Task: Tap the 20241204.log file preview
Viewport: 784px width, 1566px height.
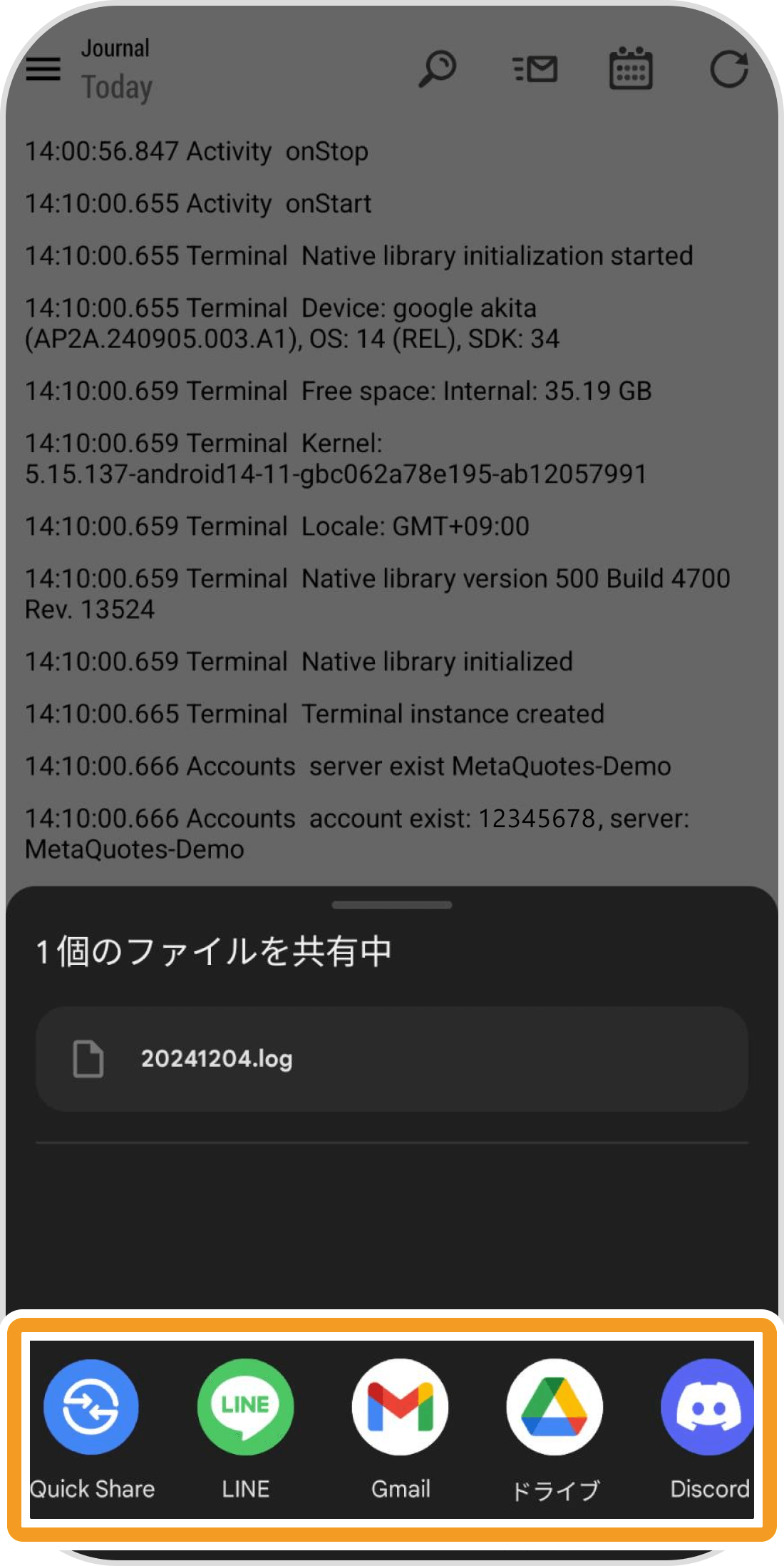Action: [x=391, y=1059]
